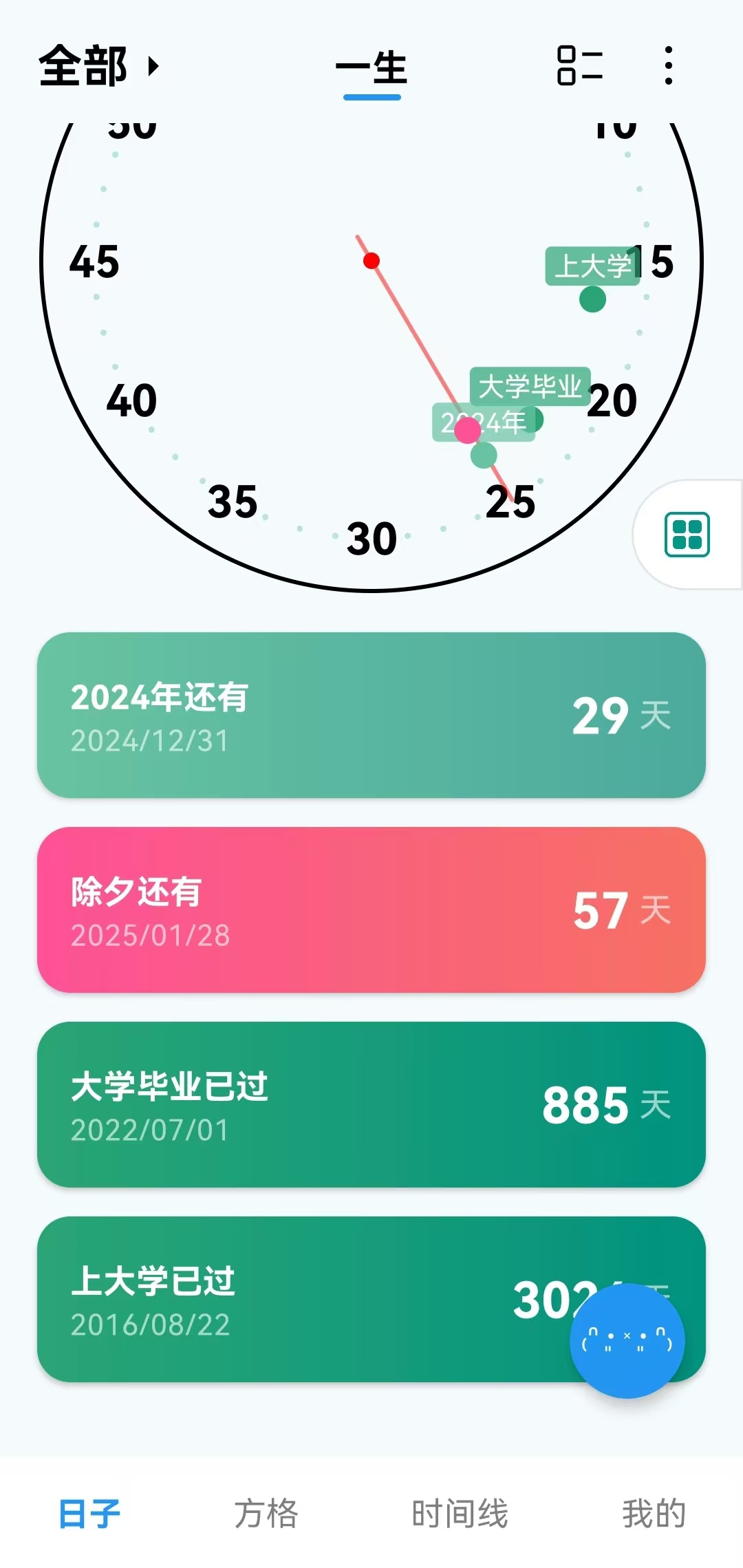Switch to the 方格 tab
The height and width of the screenshot is (1568, 743).
click(x=266, y=1514)
